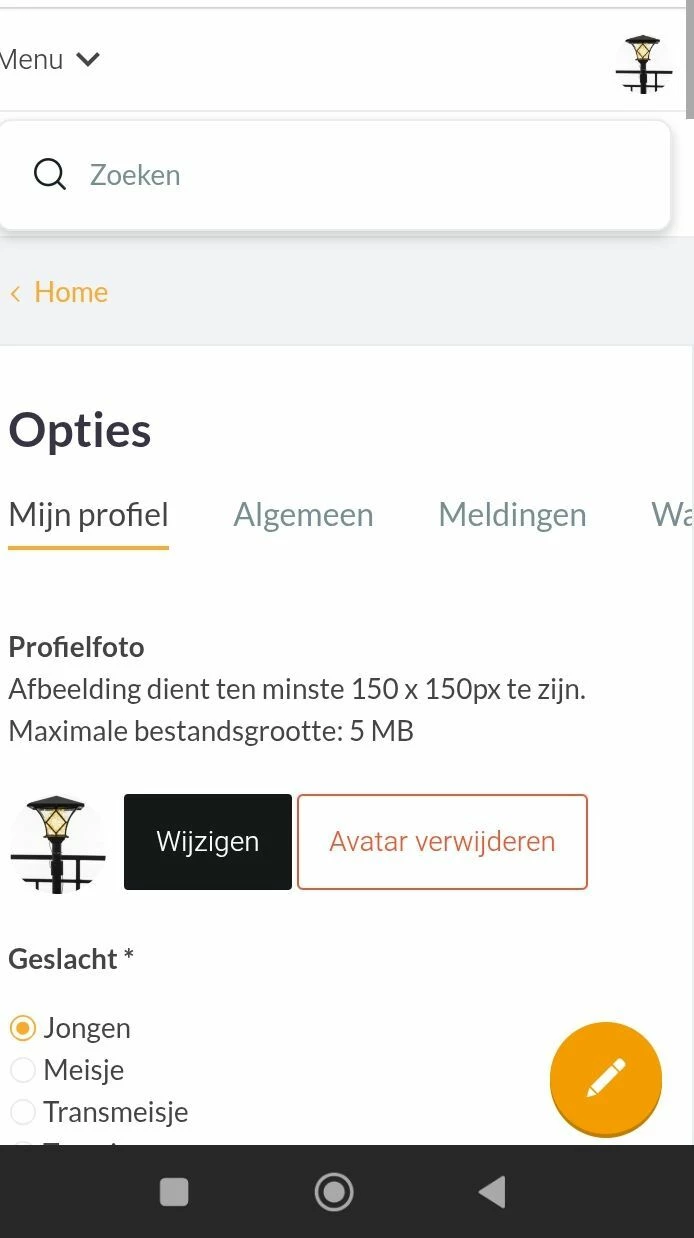Choose Meisje as gender
This screenshot has height=1238, width=694.
(x=23, y=1070)
